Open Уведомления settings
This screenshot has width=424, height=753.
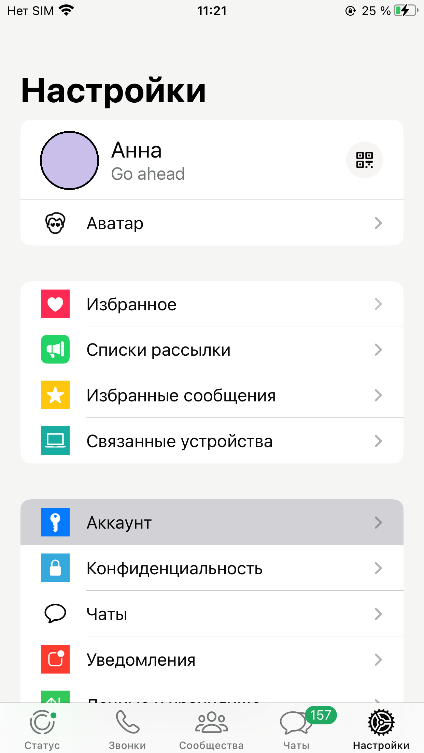pos(212,659)
